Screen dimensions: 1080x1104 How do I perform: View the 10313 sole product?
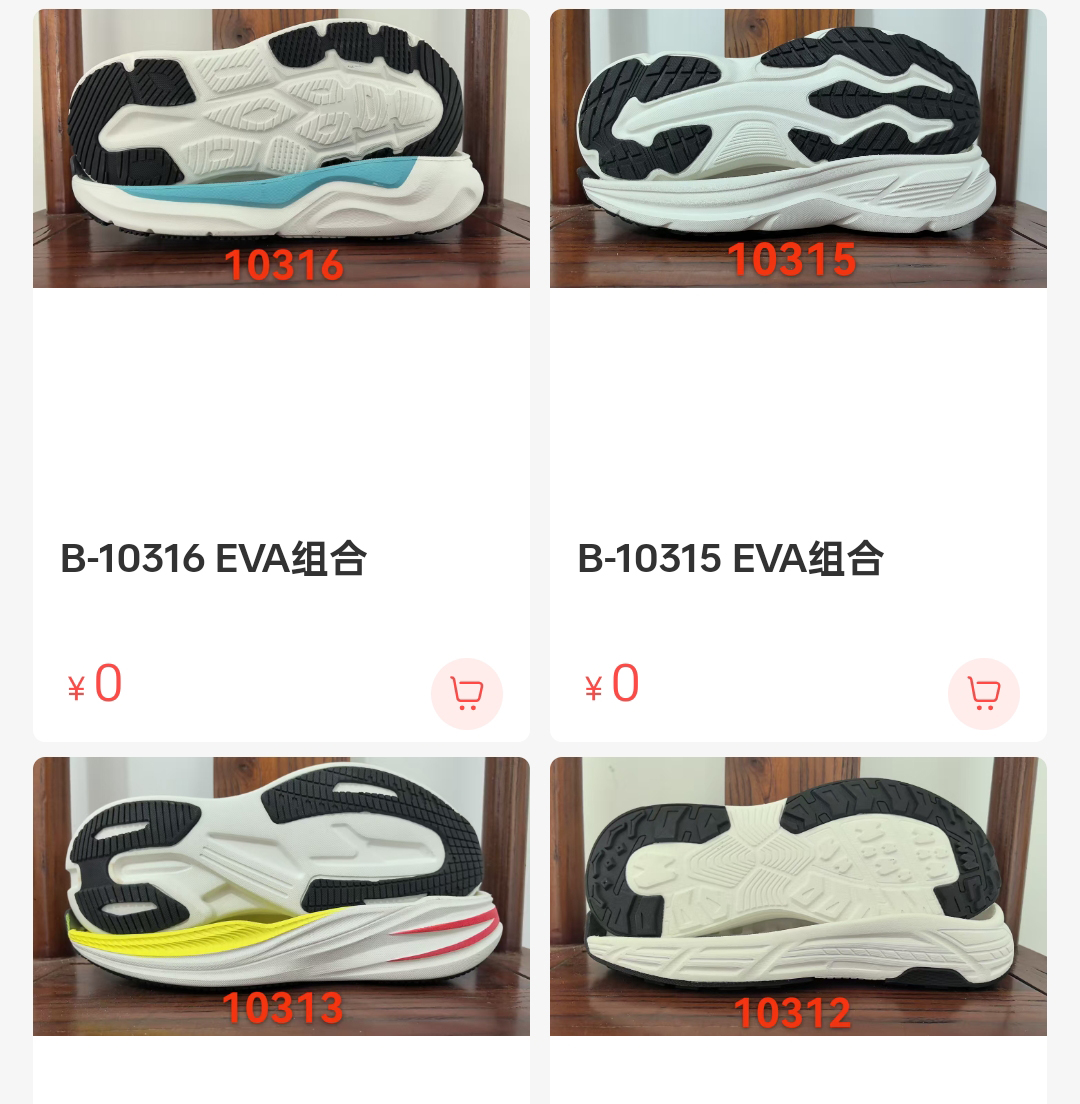pos(281,895)
